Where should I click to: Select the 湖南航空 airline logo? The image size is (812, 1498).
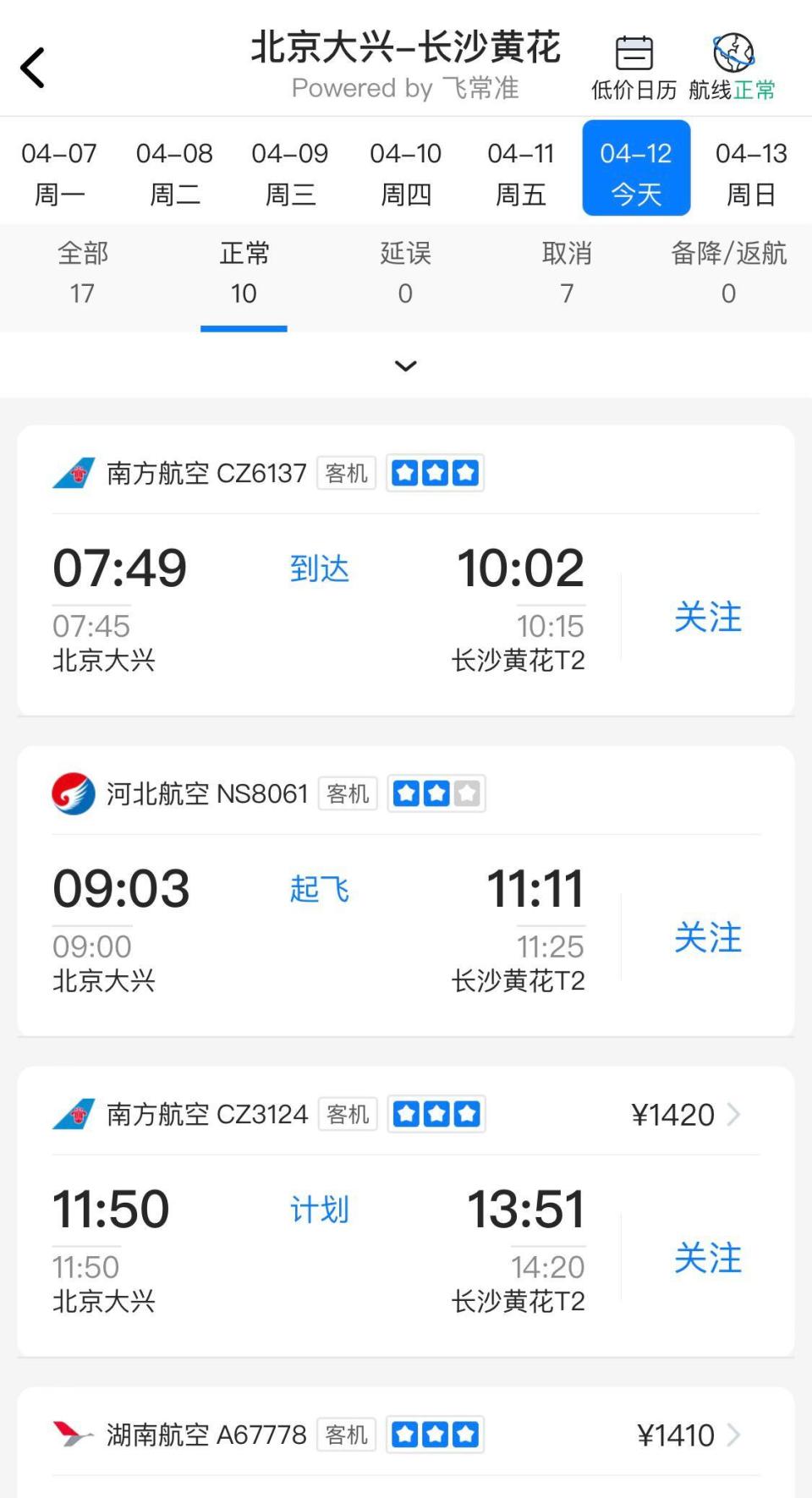point(74,1435)
